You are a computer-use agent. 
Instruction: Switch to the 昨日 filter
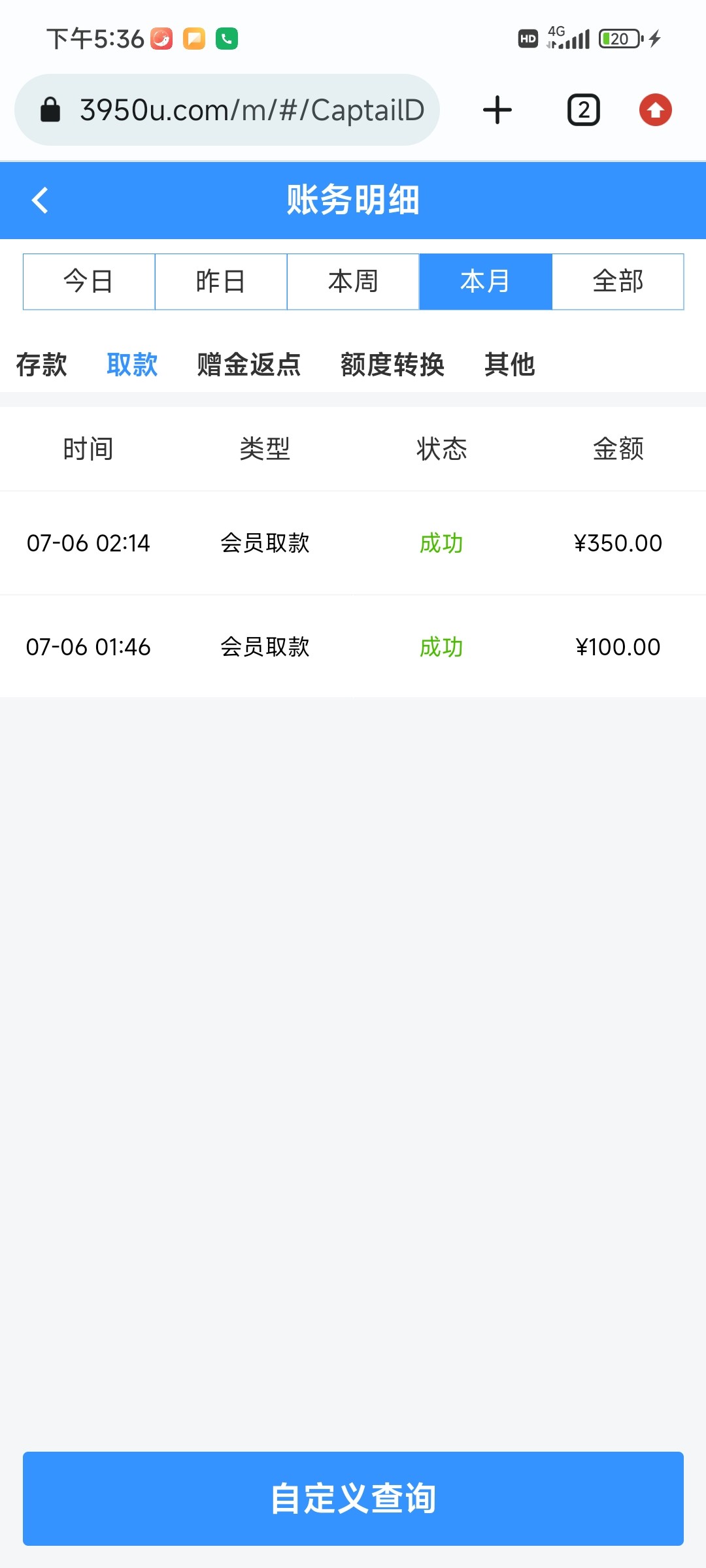(x=220, y=281)
